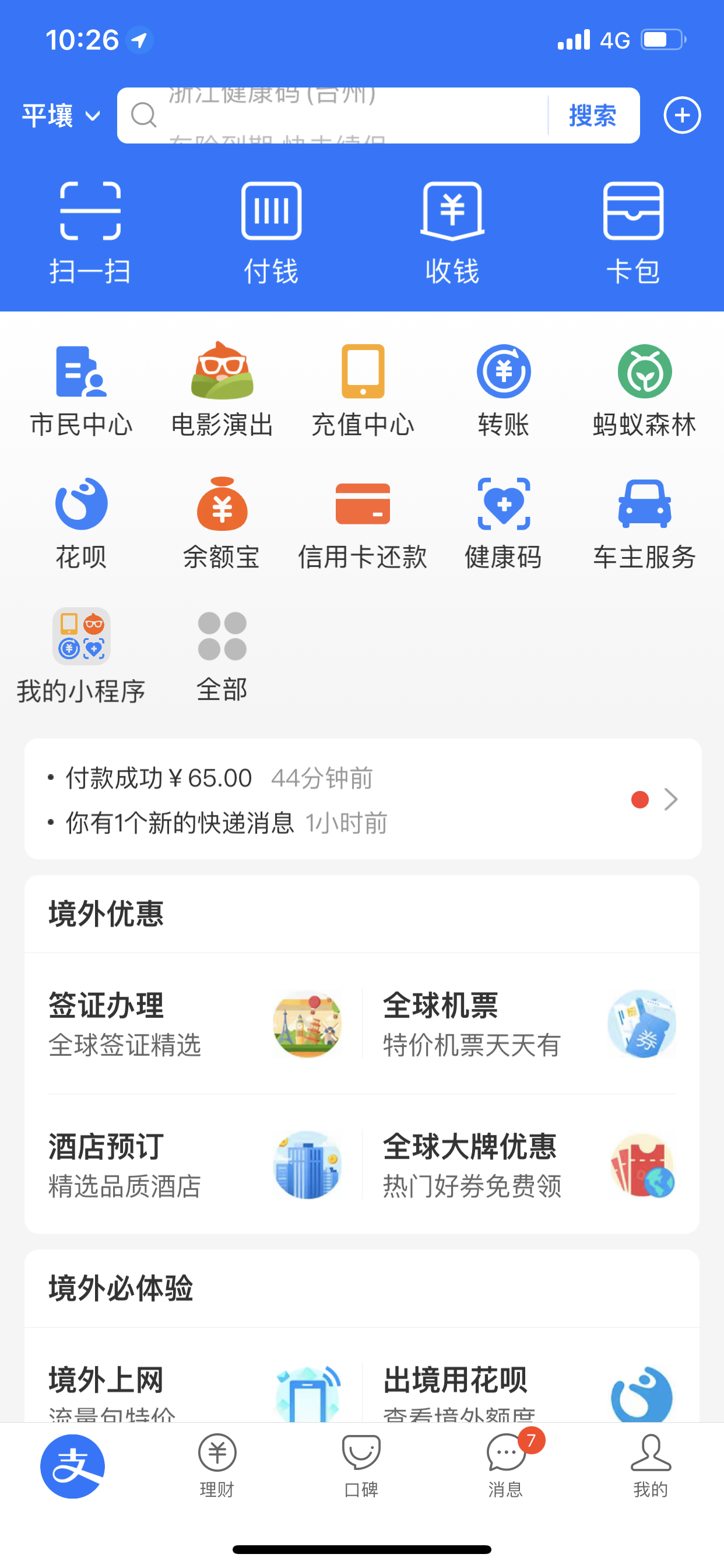
Task: Open 签证办理 visa service card
Action: pyautogui.click(x=194, y=1024)
